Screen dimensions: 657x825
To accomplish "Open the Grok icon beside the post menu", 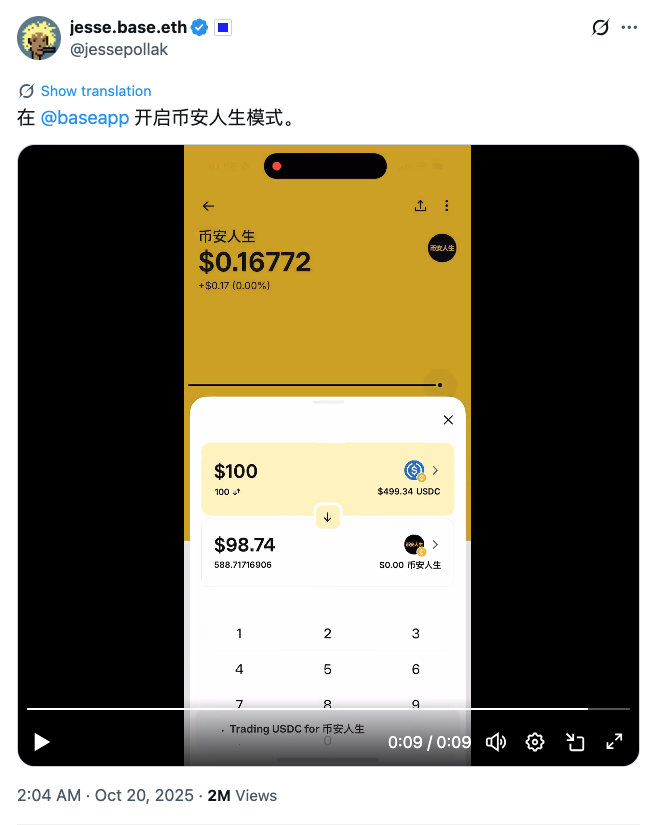I will tap(600, 28).
